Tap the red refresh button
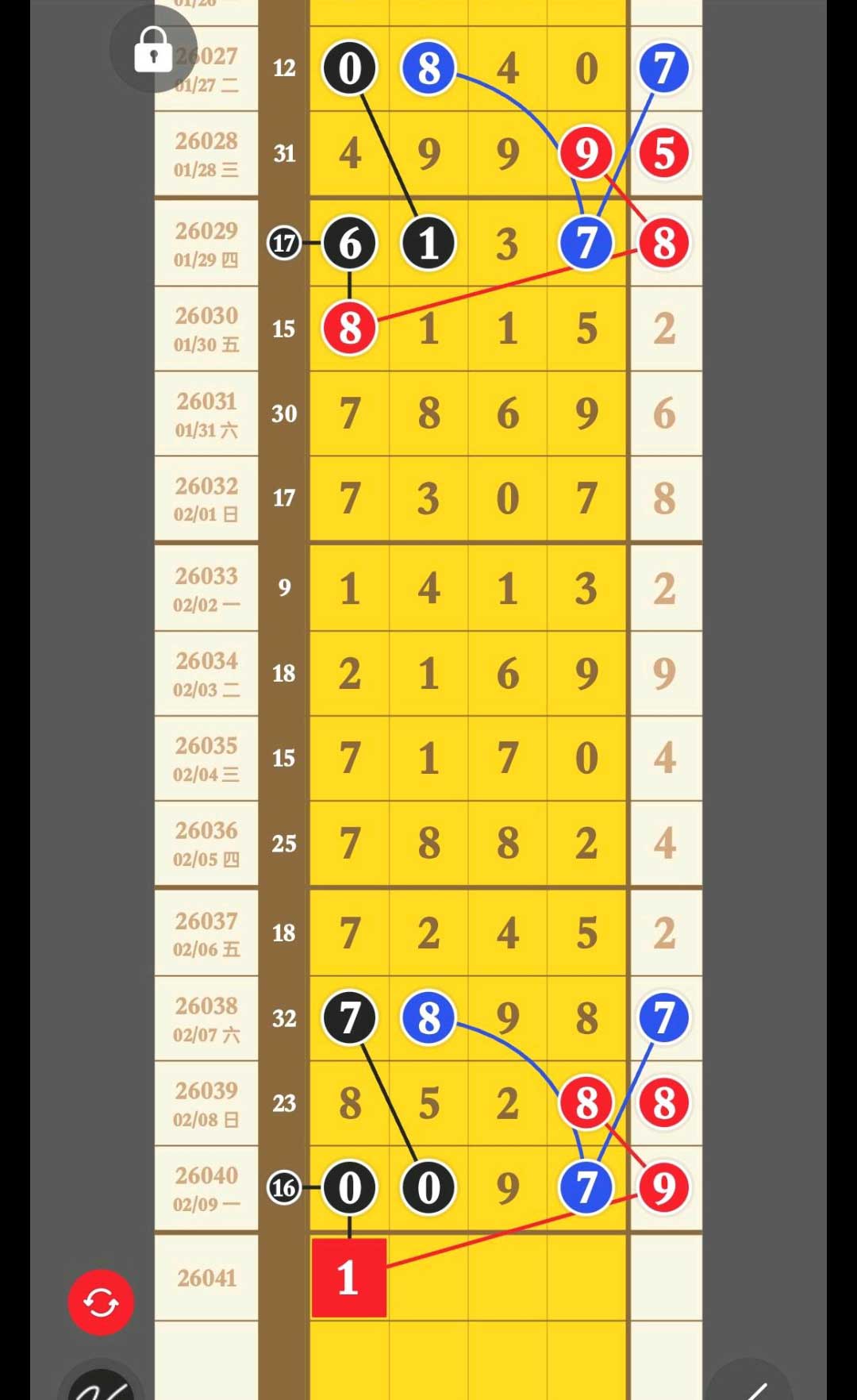Screen dimensions: 857x1400 [x=101, y=1302]
